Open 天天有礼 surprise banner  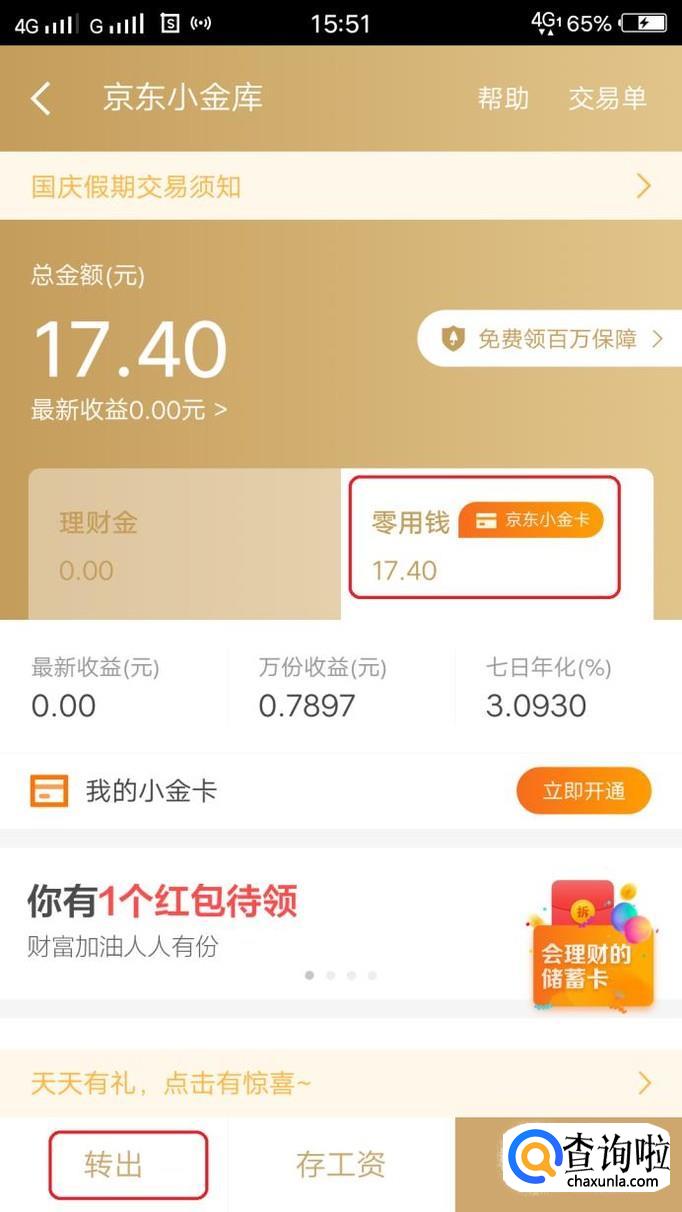(340, 1083)
